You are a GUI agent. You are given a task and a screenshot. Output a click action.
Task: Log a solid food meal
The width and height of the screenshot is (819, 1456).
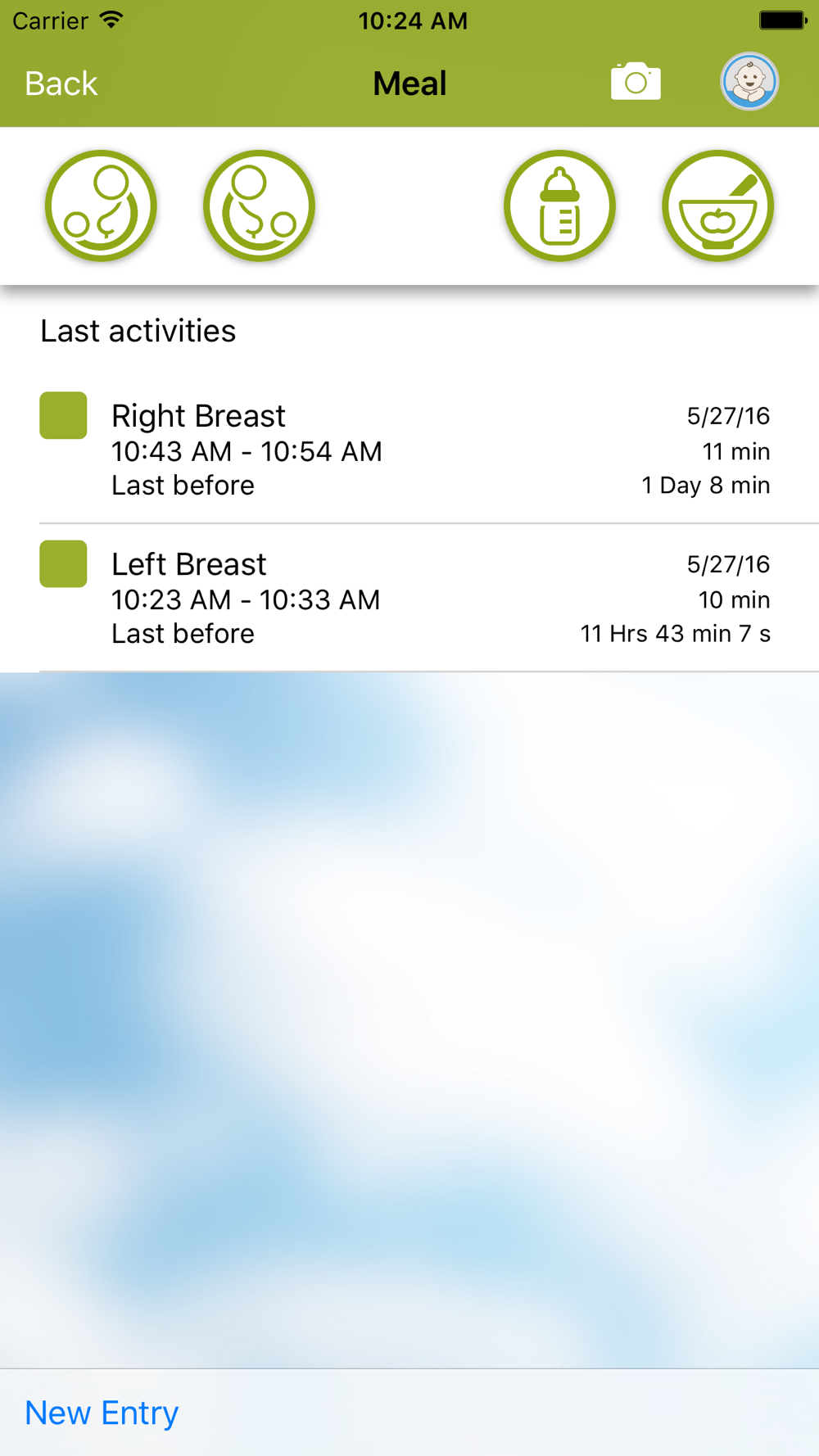tap(717, 206)
